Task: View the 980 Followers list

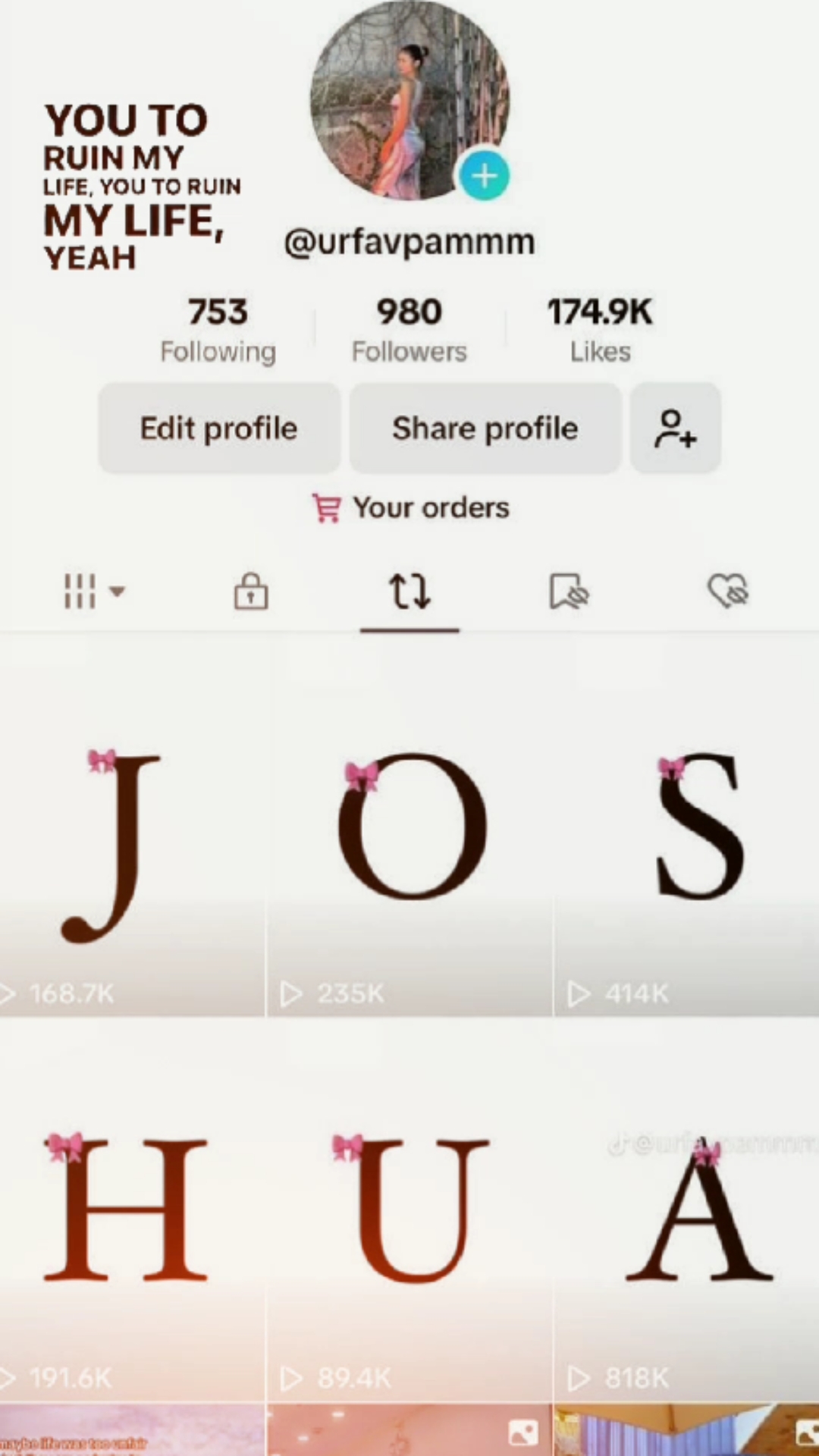Action: click(x=409, y=331)
